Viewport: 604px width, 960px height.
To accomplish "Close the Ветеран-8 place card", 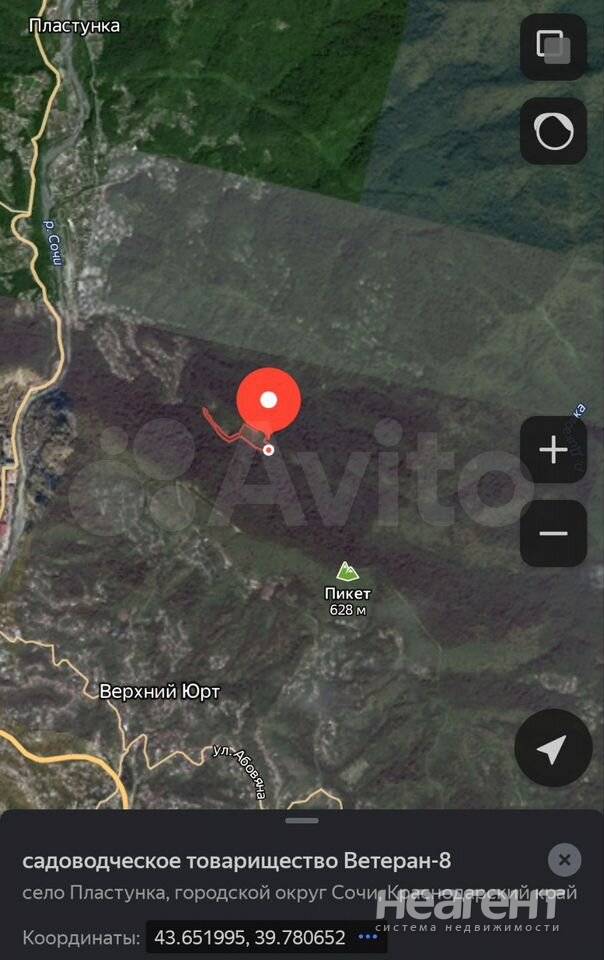I will point(564,860).
